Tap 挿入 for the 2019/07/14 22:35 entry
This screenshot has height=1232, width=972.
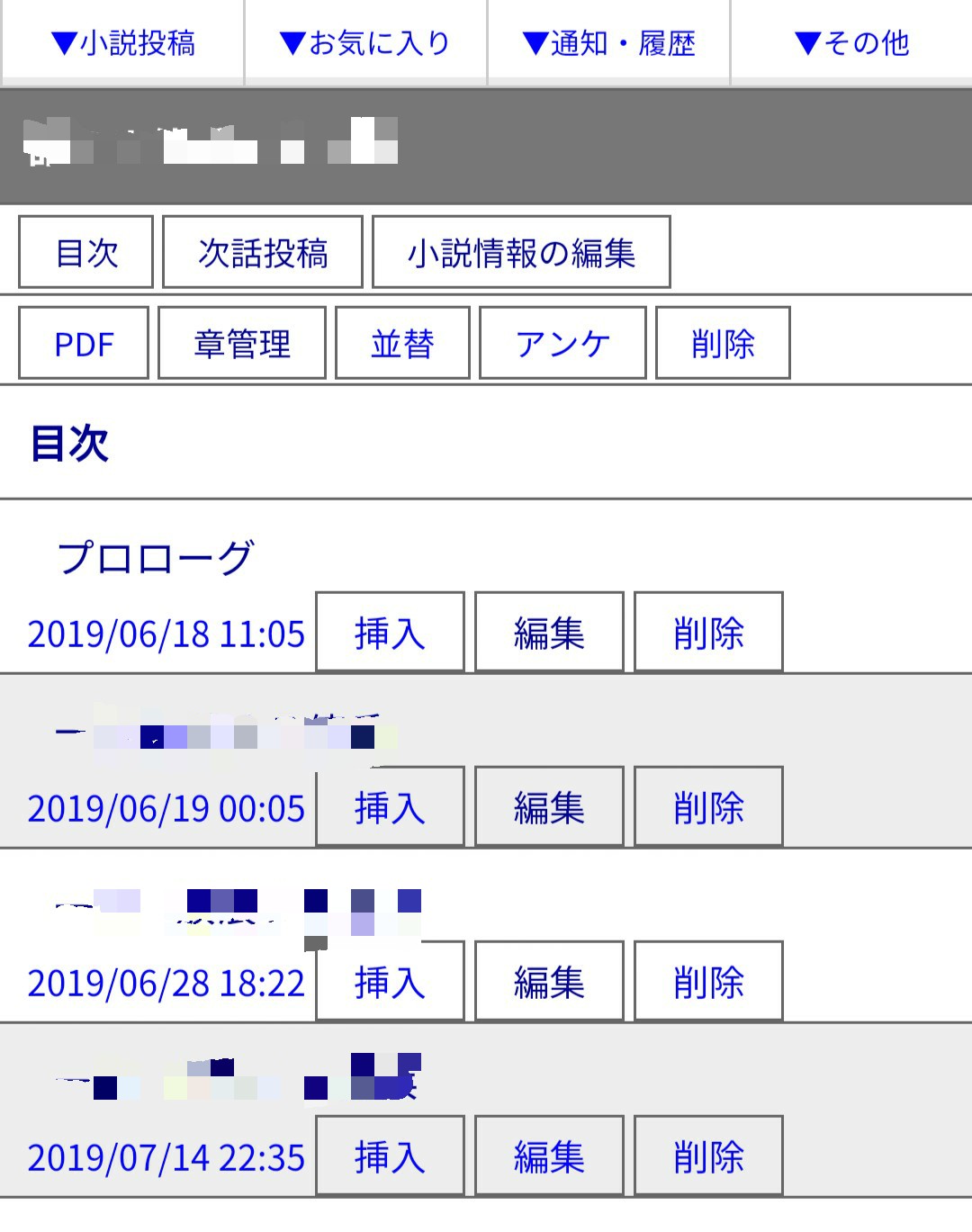pos(390,1156)
